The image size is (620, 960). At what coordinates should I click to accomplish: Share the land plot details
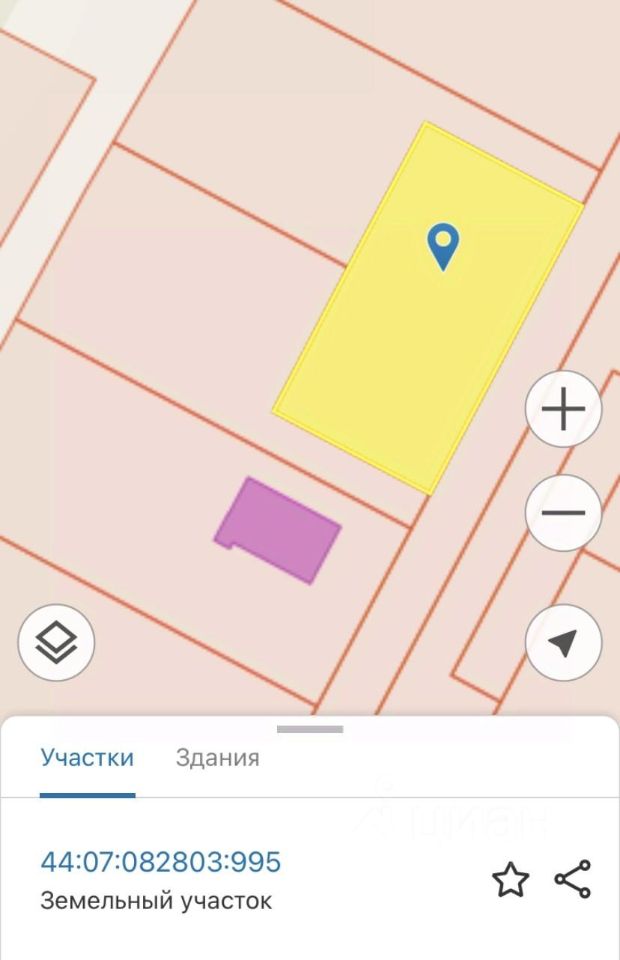coord(572,880)
